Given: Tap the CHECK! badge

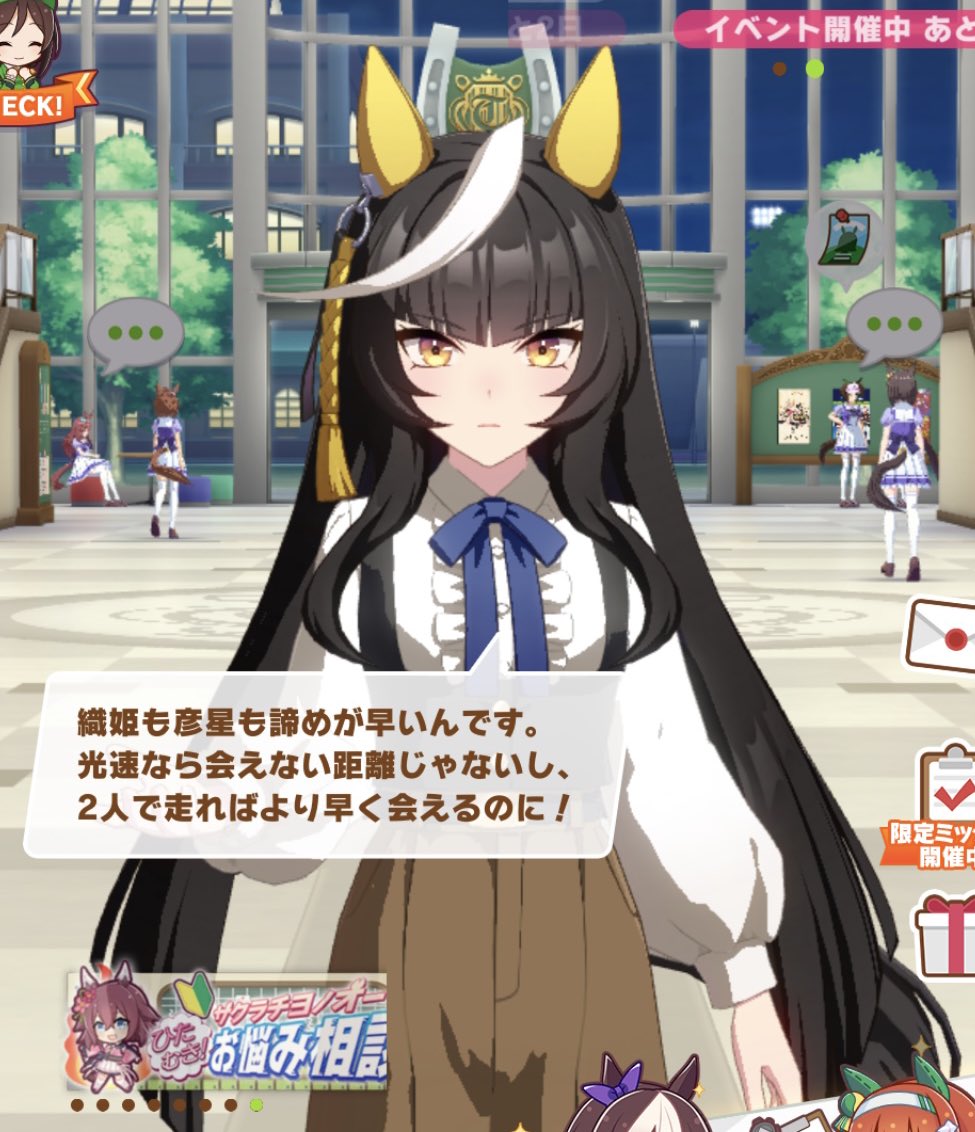Looking at the screenshot, I should (x=43, y=101).
